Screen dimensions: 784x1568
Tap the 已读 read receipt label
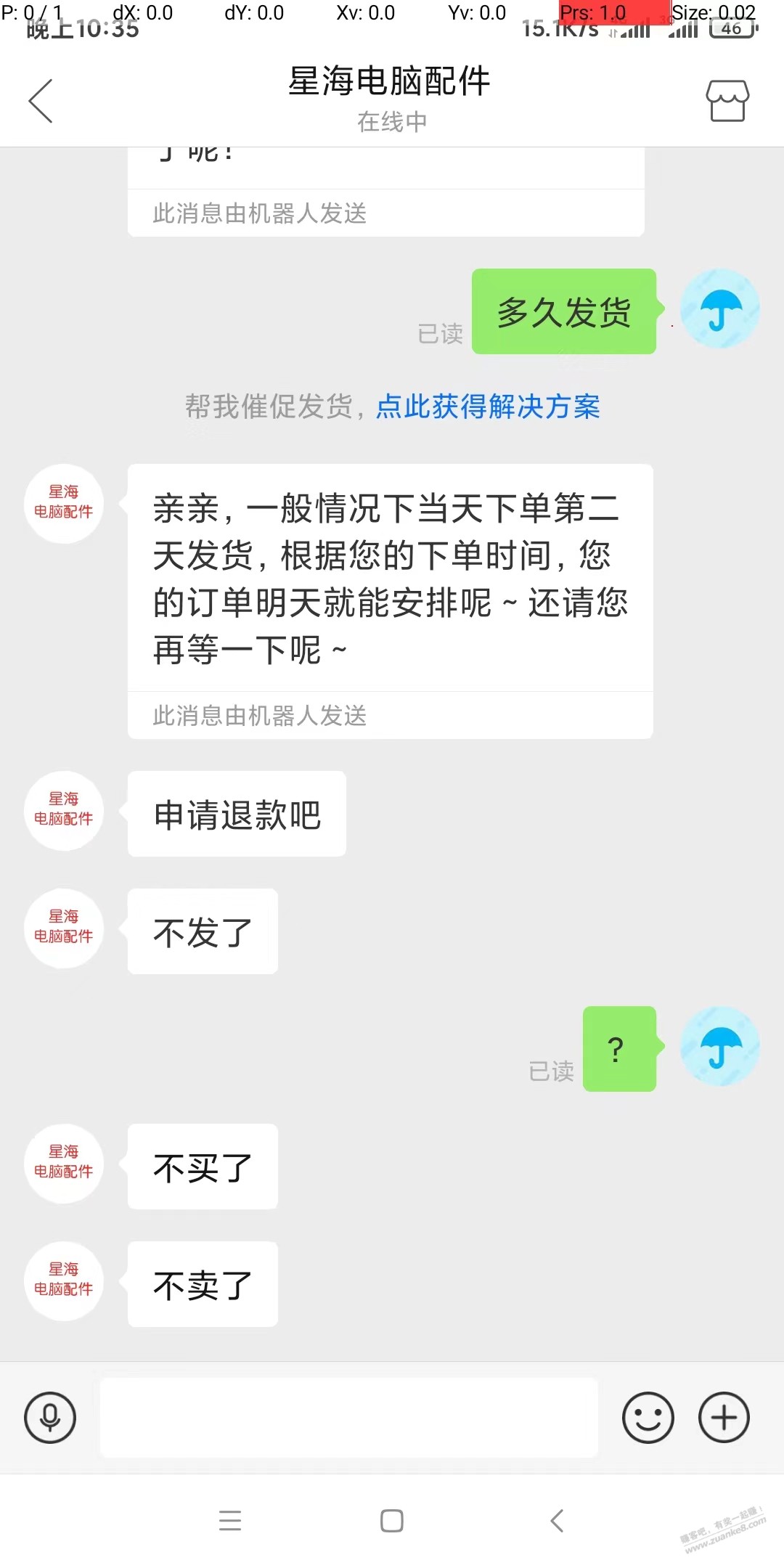438,335
